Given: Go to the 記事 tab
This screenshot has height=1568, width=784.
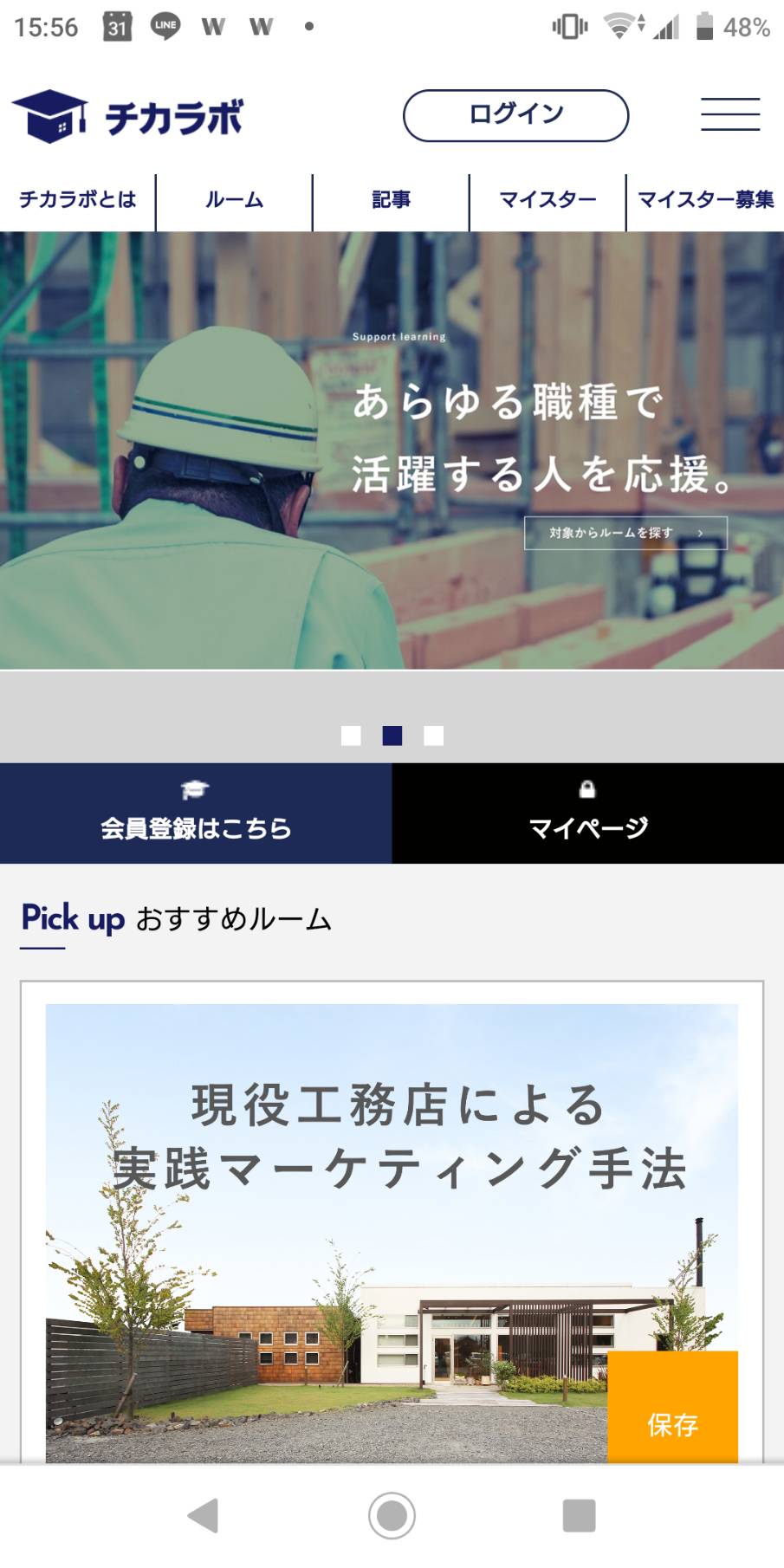Looking at the screenshot, I should (x=391, y=200).
